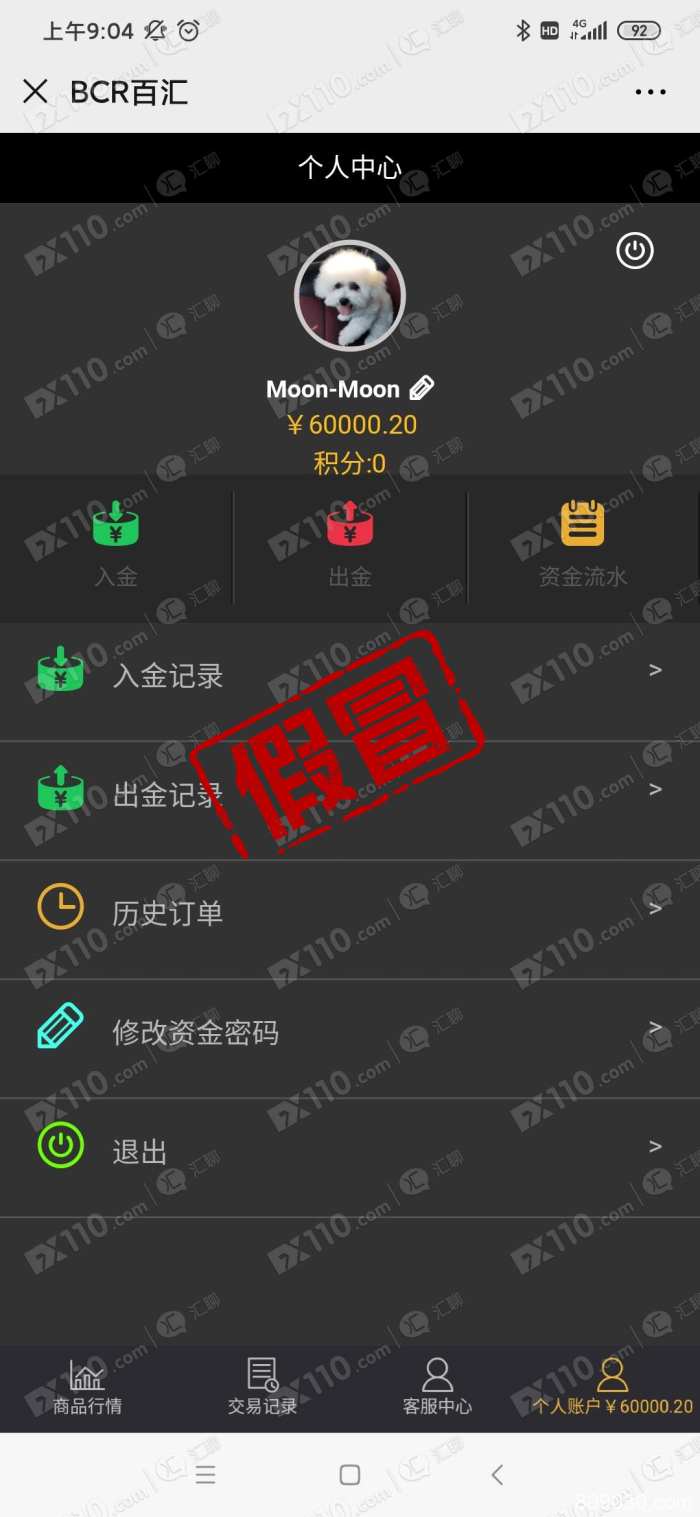The image size is (700, 1517).
Task: Open the profile avatar picture
Action: (x=350, y=295)
